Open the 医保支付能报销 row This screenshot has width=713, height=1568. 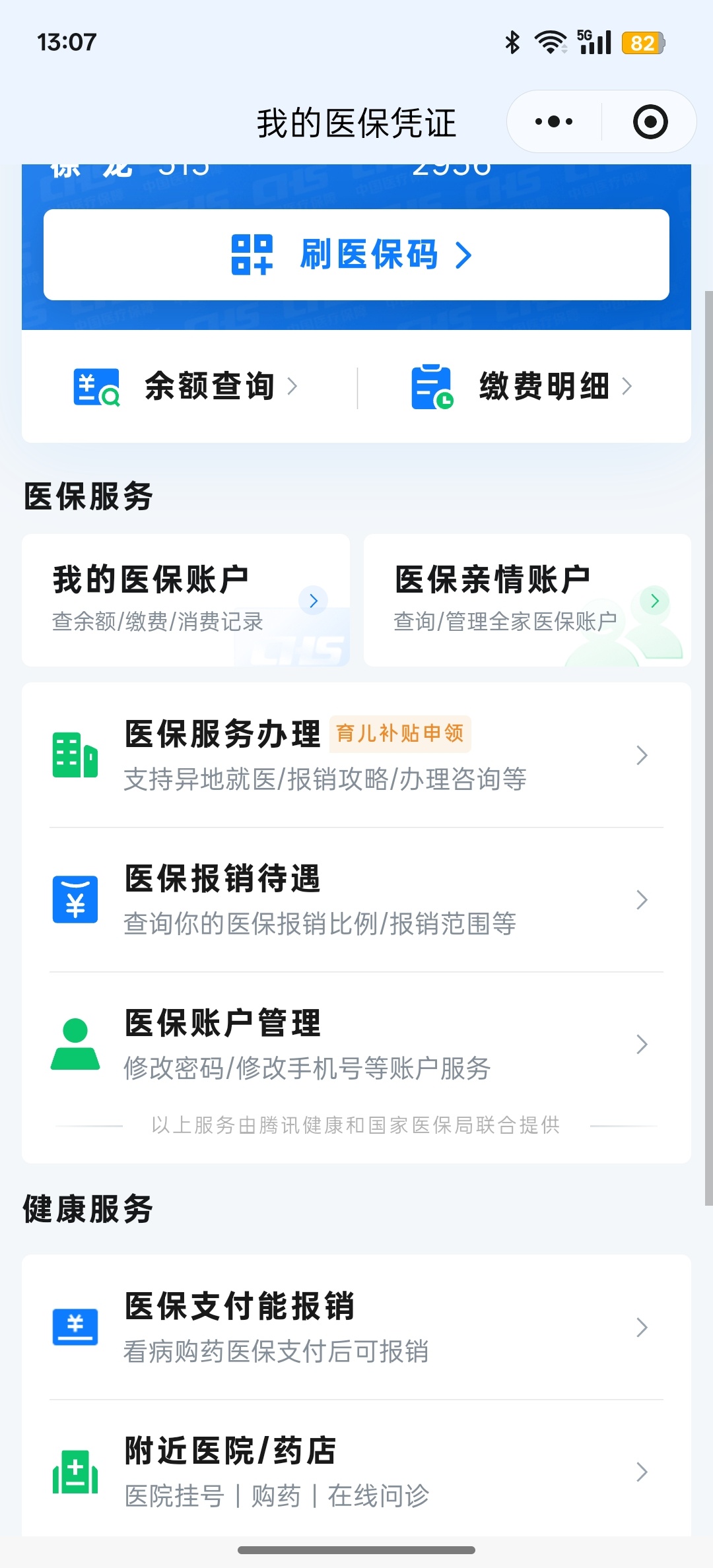point(356,1327)
